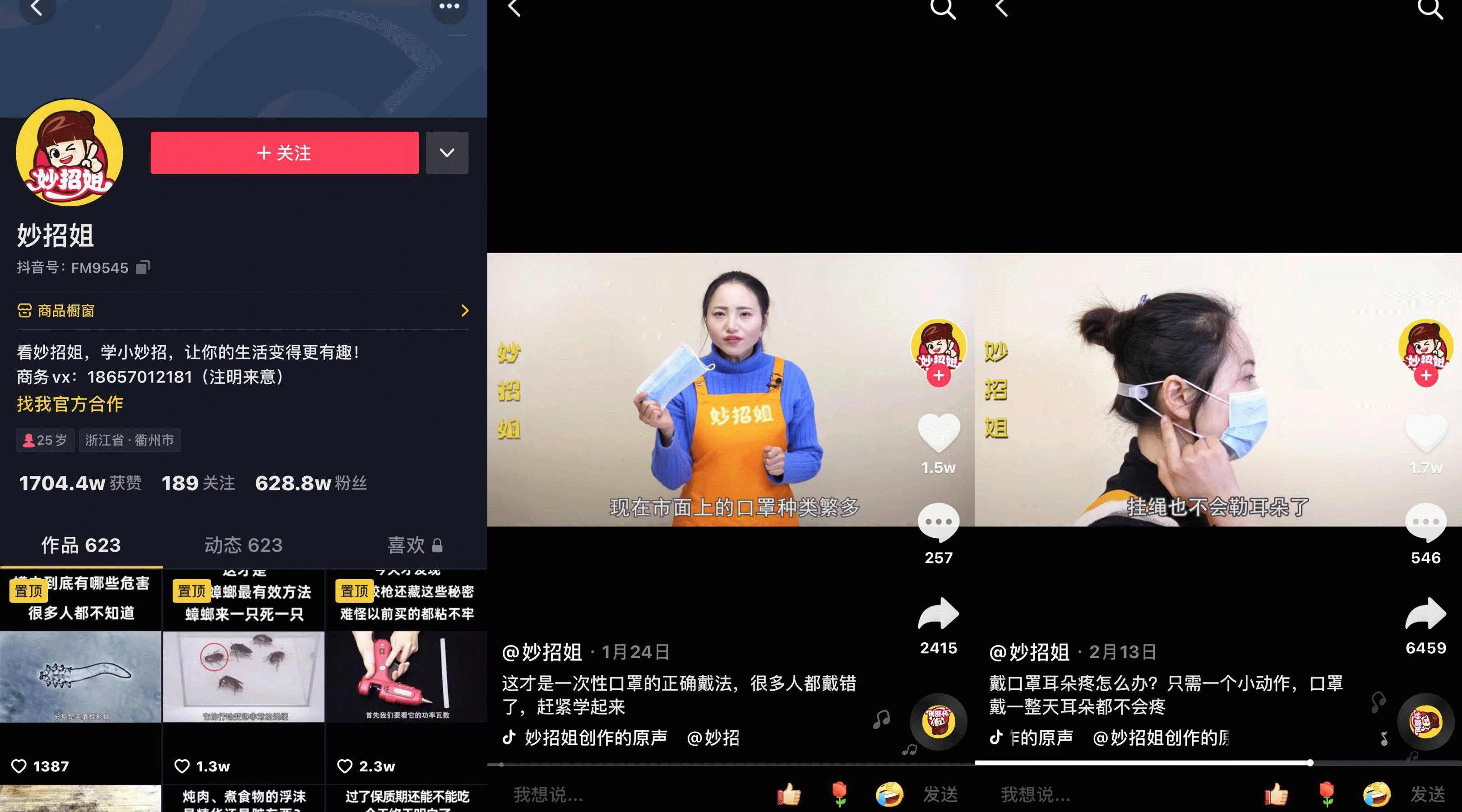Copy the 抖音号 FM9545 ID
Viewport: 1462px width, 812px height.
tap(143, 267)
